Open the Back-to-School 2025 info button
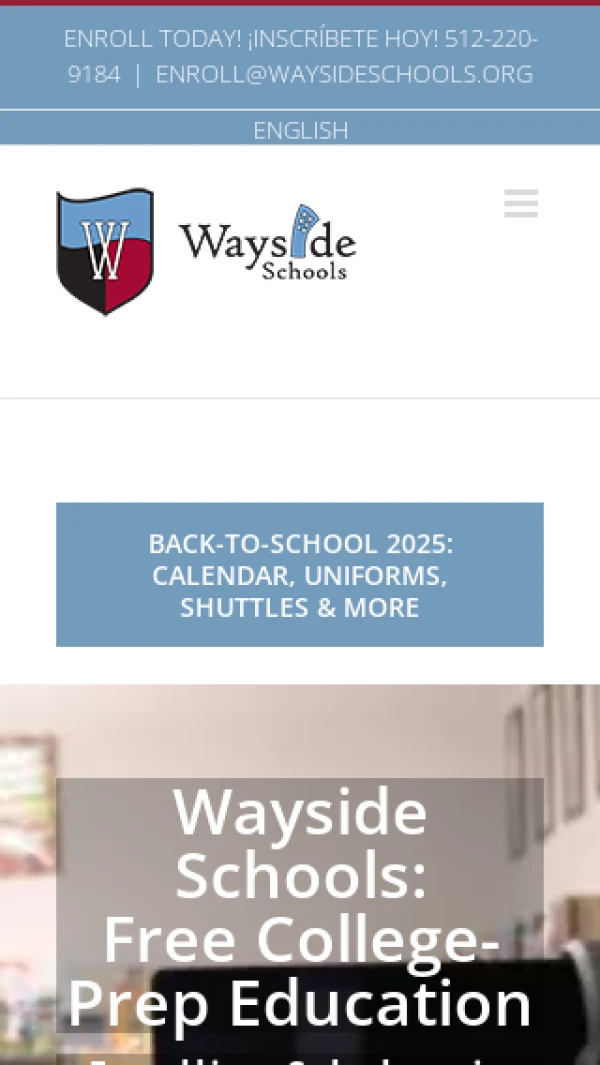Screen dimensions: 600x1065 pyautogui.click(x=300, y=575)
